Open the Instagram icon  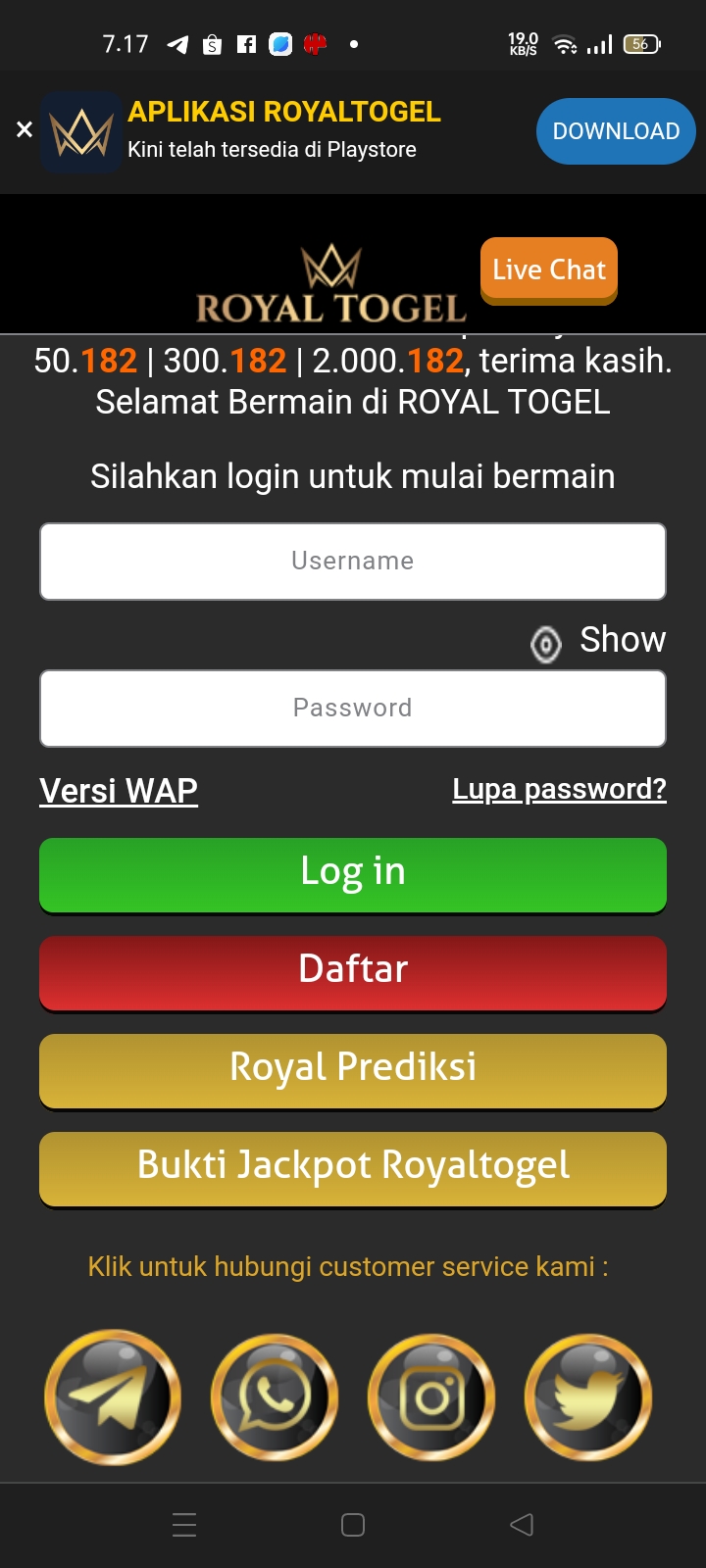point(431,1397)
